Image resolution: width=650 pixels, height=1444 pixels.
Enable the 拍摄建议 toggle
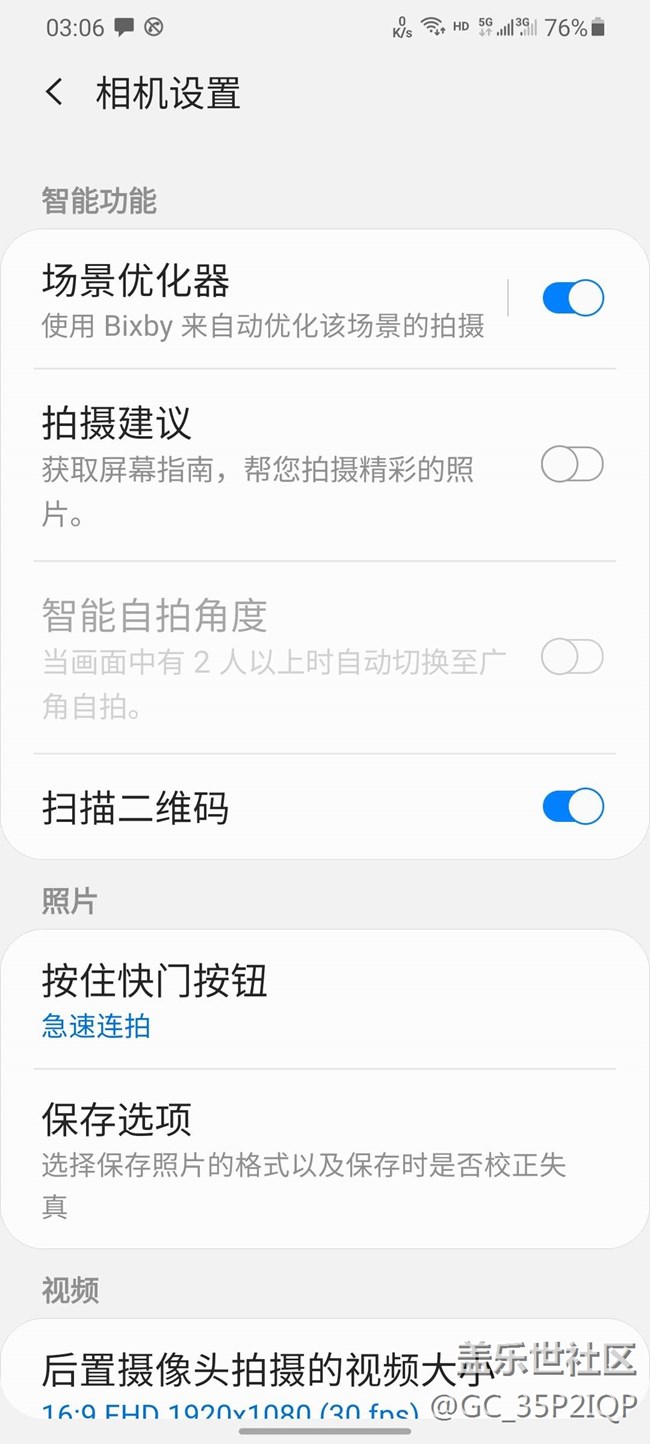573,464
